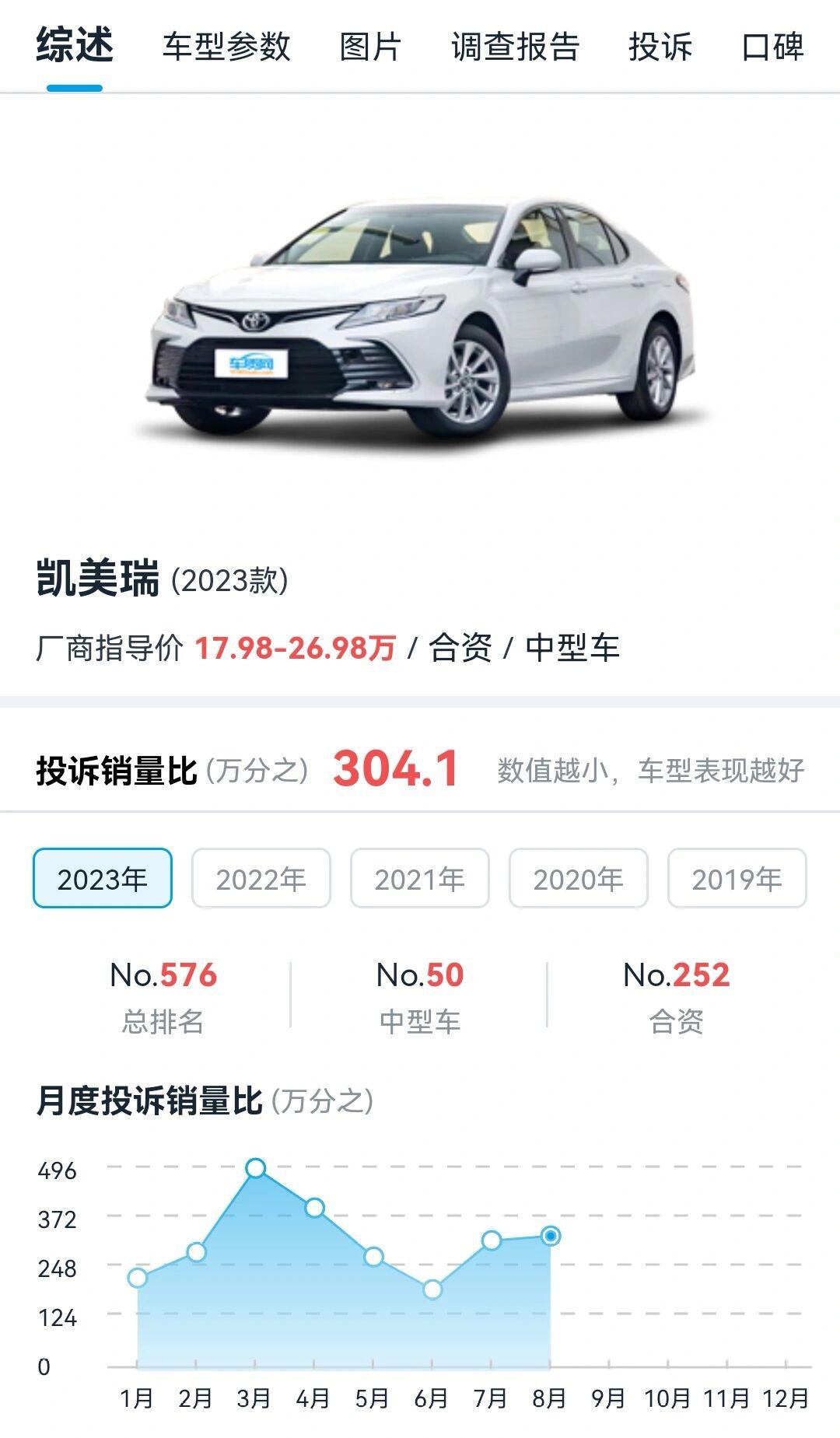Switch to the 投诉 tab

coord(660,47)
